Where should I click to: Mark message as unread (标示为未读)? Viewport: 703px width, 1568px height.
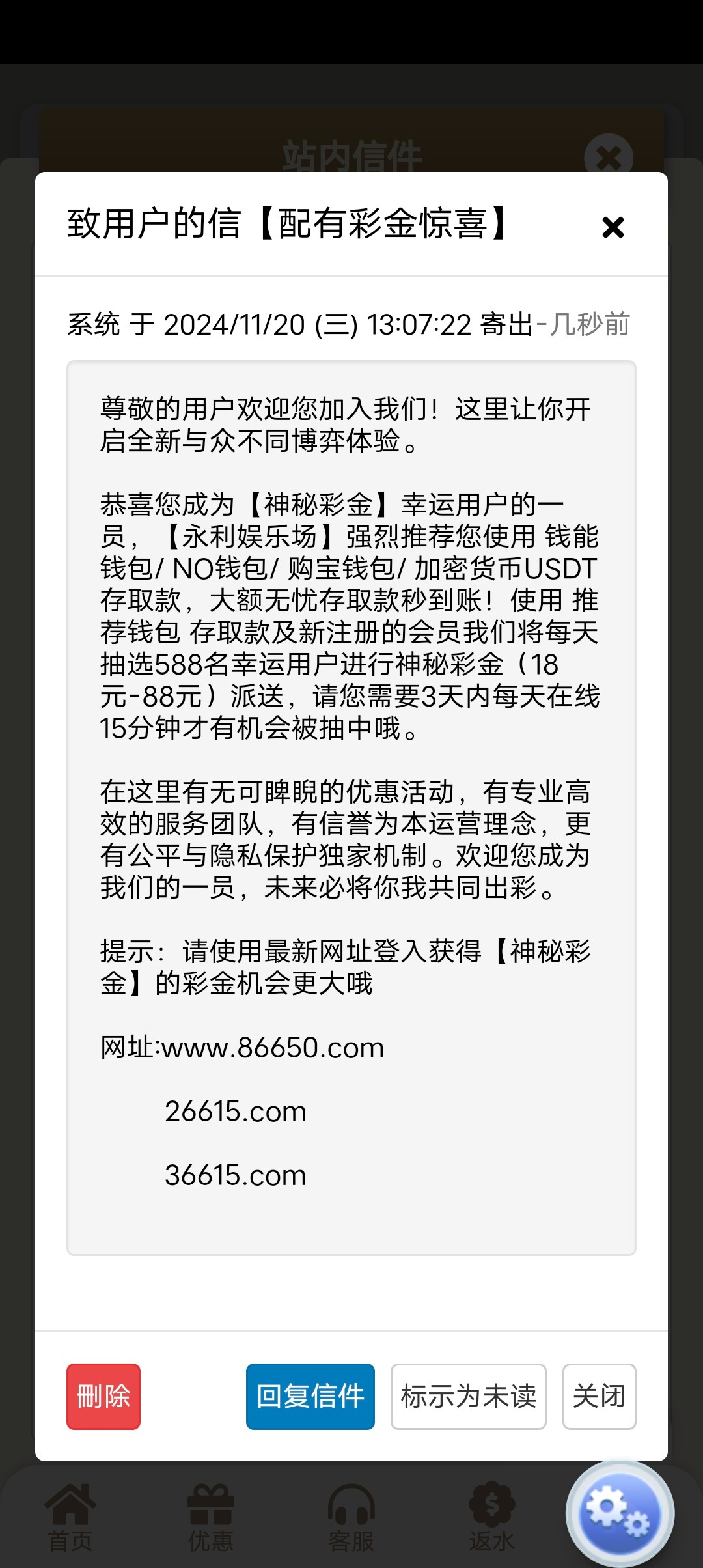pos(469,1397)
